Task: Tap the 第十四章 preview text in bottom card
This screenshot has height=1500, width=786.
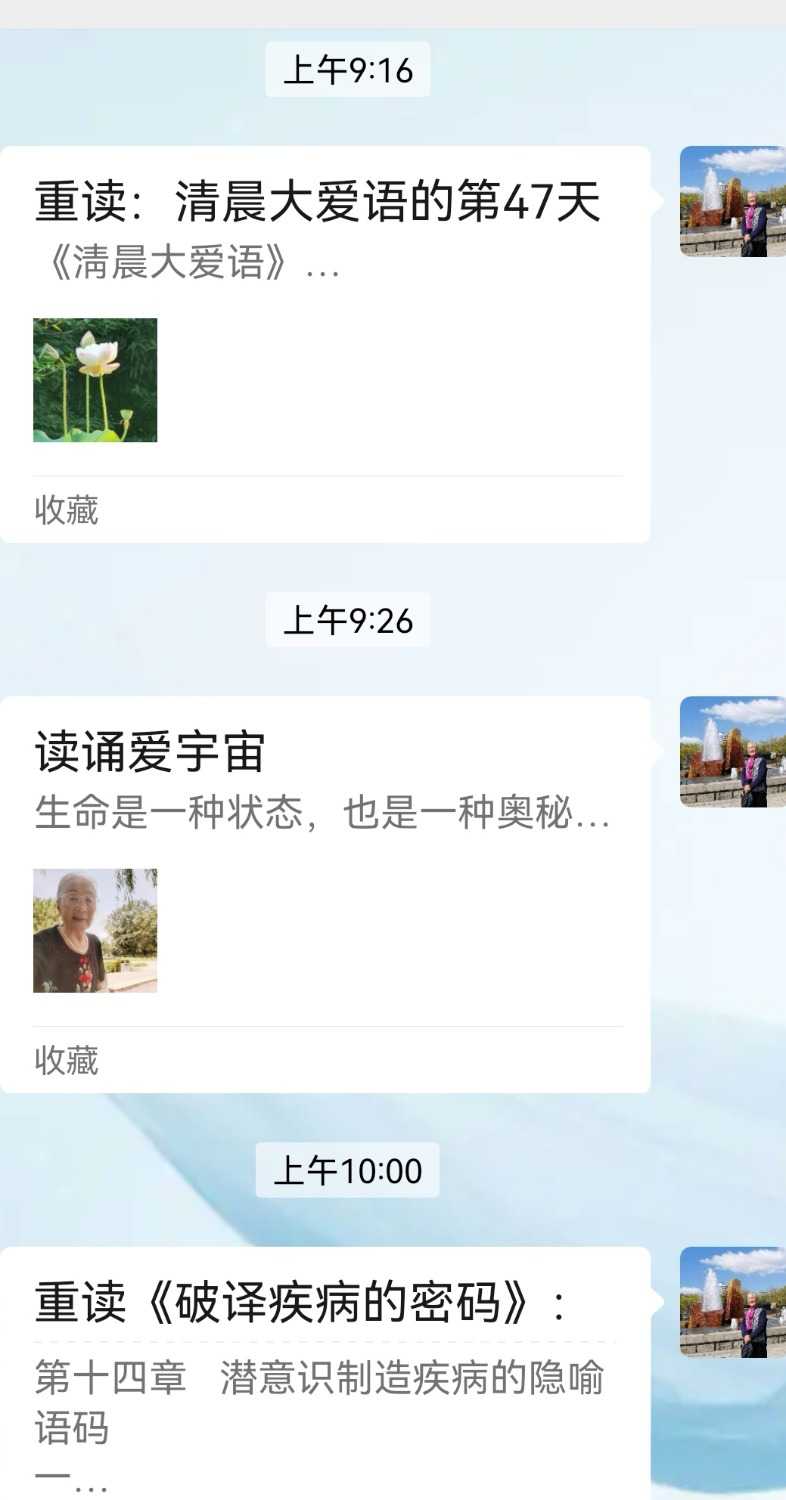Action: [x=320, y=1378]
